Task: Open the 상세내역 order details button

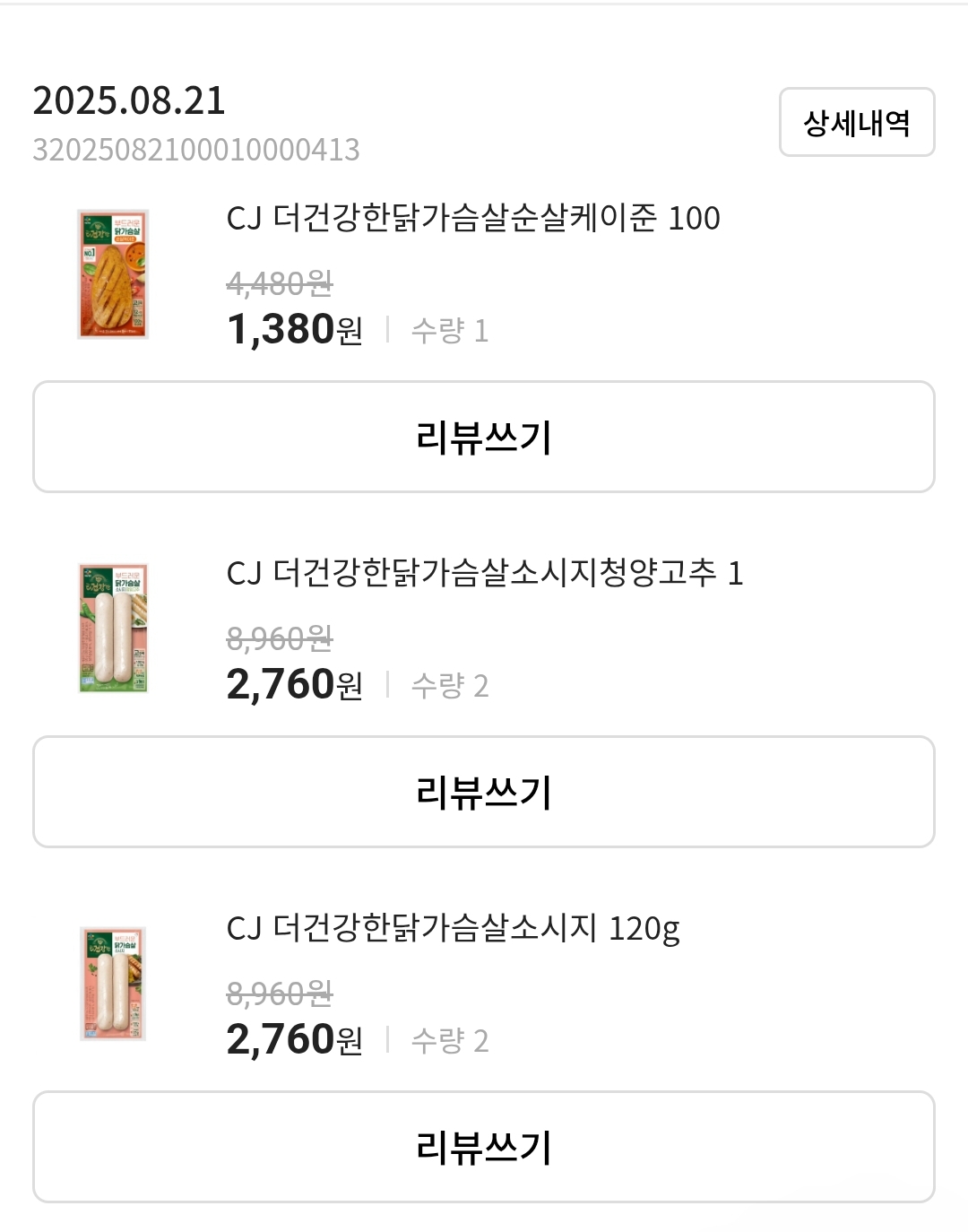Action: (x=856, y=124)
